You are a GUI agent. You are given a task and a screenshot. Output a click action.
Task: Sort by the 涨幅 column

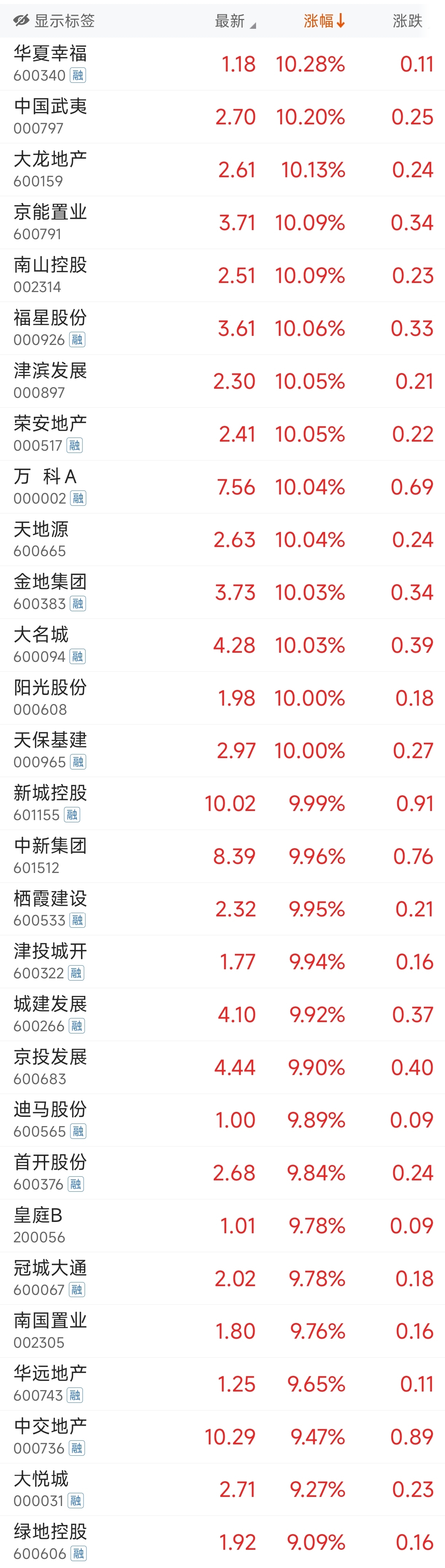point(325,21)
